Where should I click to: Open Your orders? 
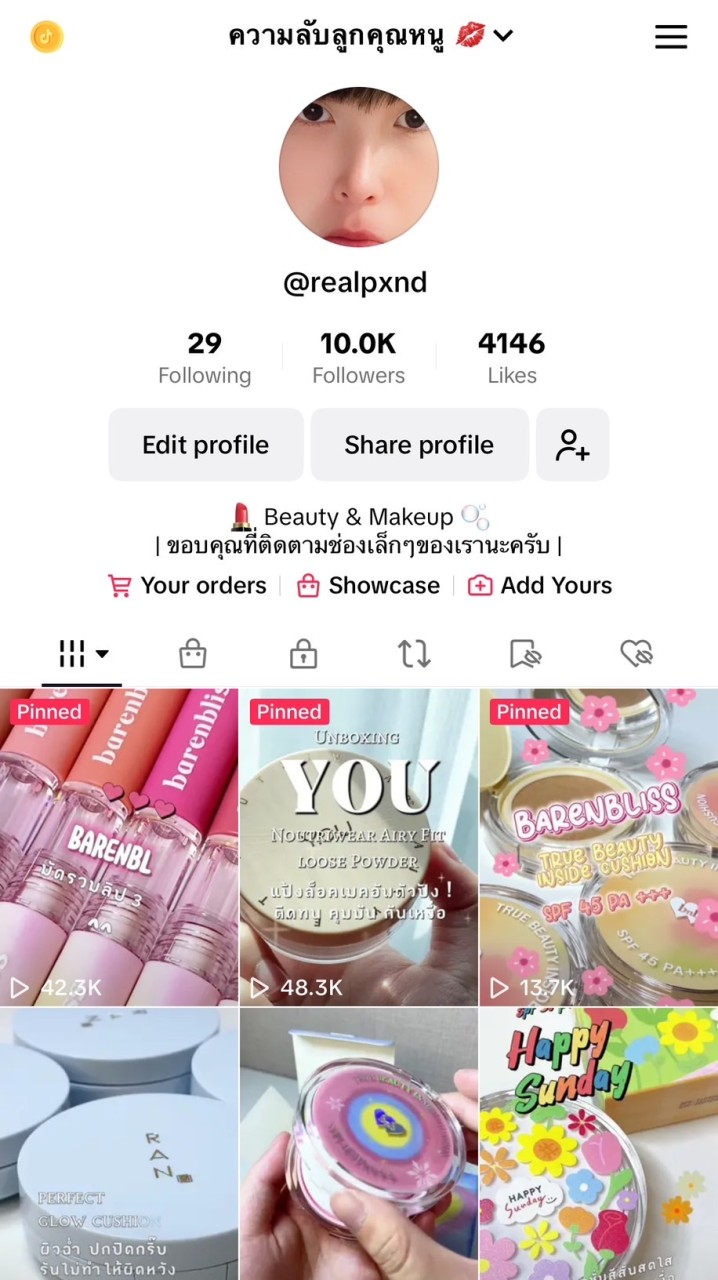pyautogui.click(x=188, y=586)
